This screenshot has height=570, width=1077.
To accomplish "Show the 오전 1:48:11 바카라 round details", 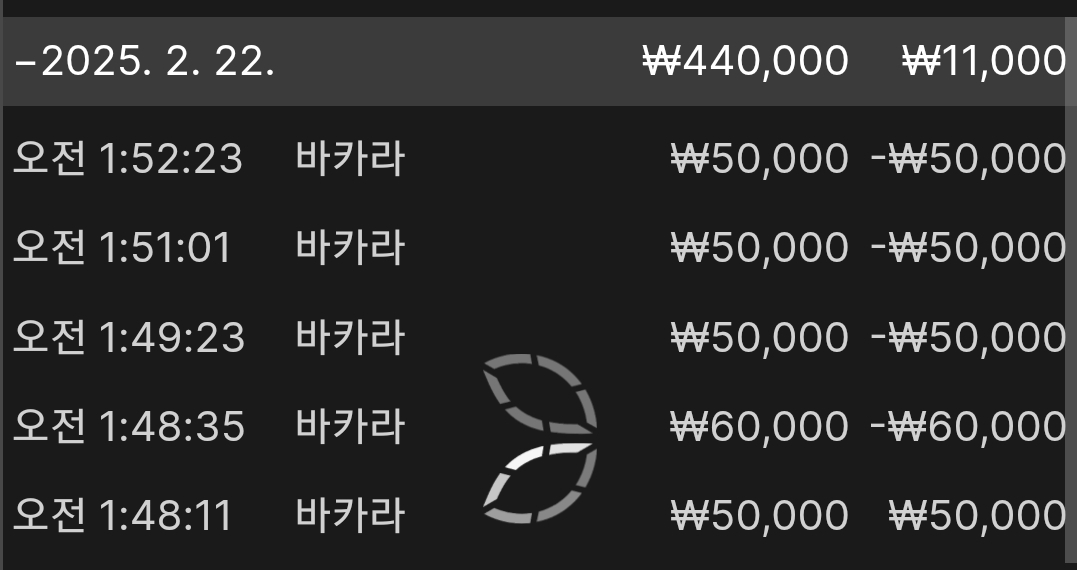I will point(350,516).
